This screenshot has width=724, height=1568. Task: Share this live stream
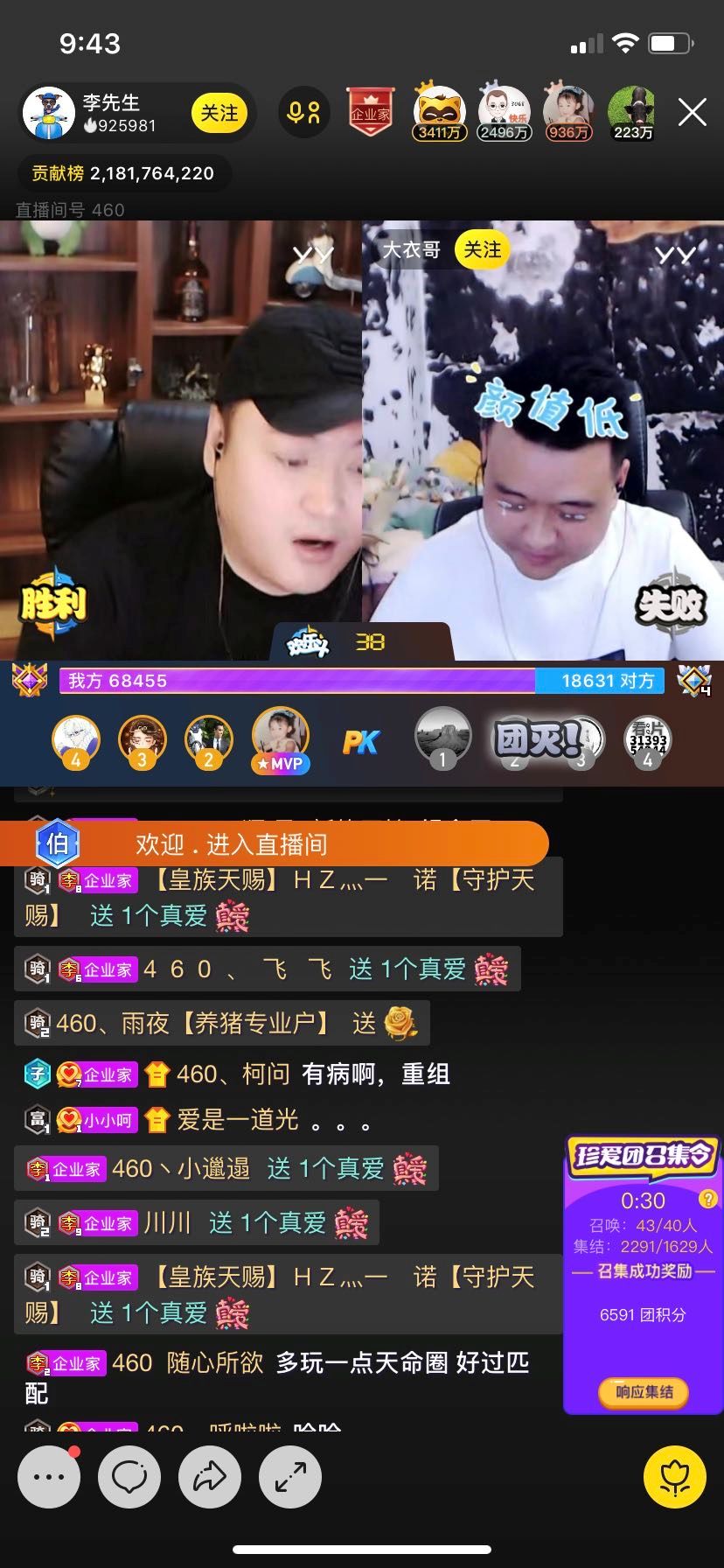210,1477
